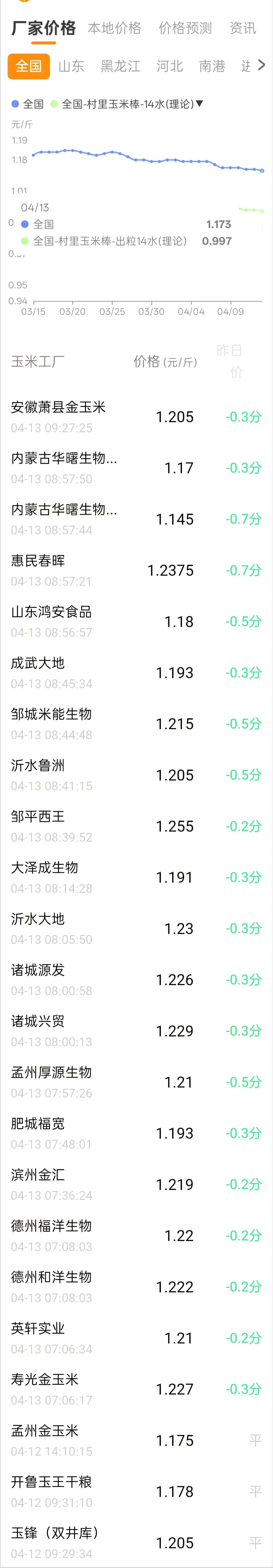Select the 黑龙江 region filter
Screen dimensions: 273x1568
(120, 66)
